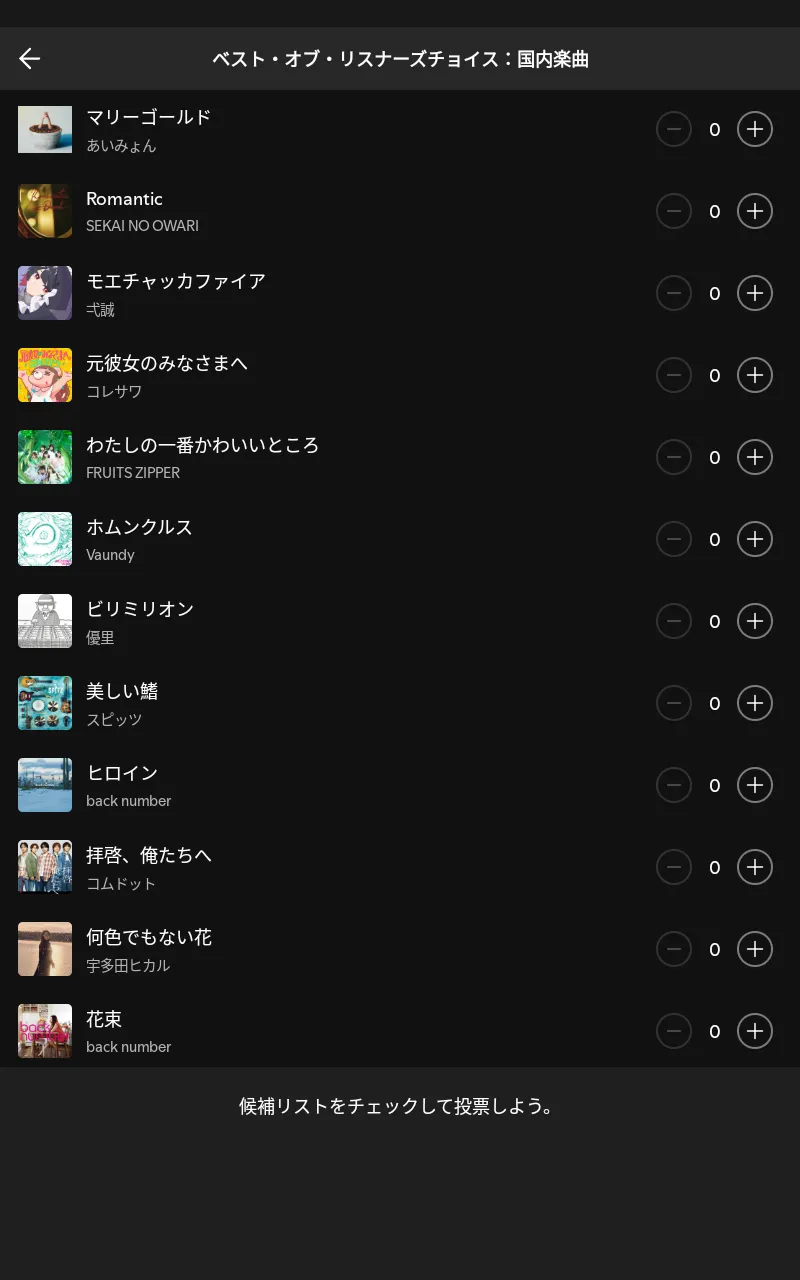Go back using the top-left arrow
800x1280 pixels.
[30, 59]
